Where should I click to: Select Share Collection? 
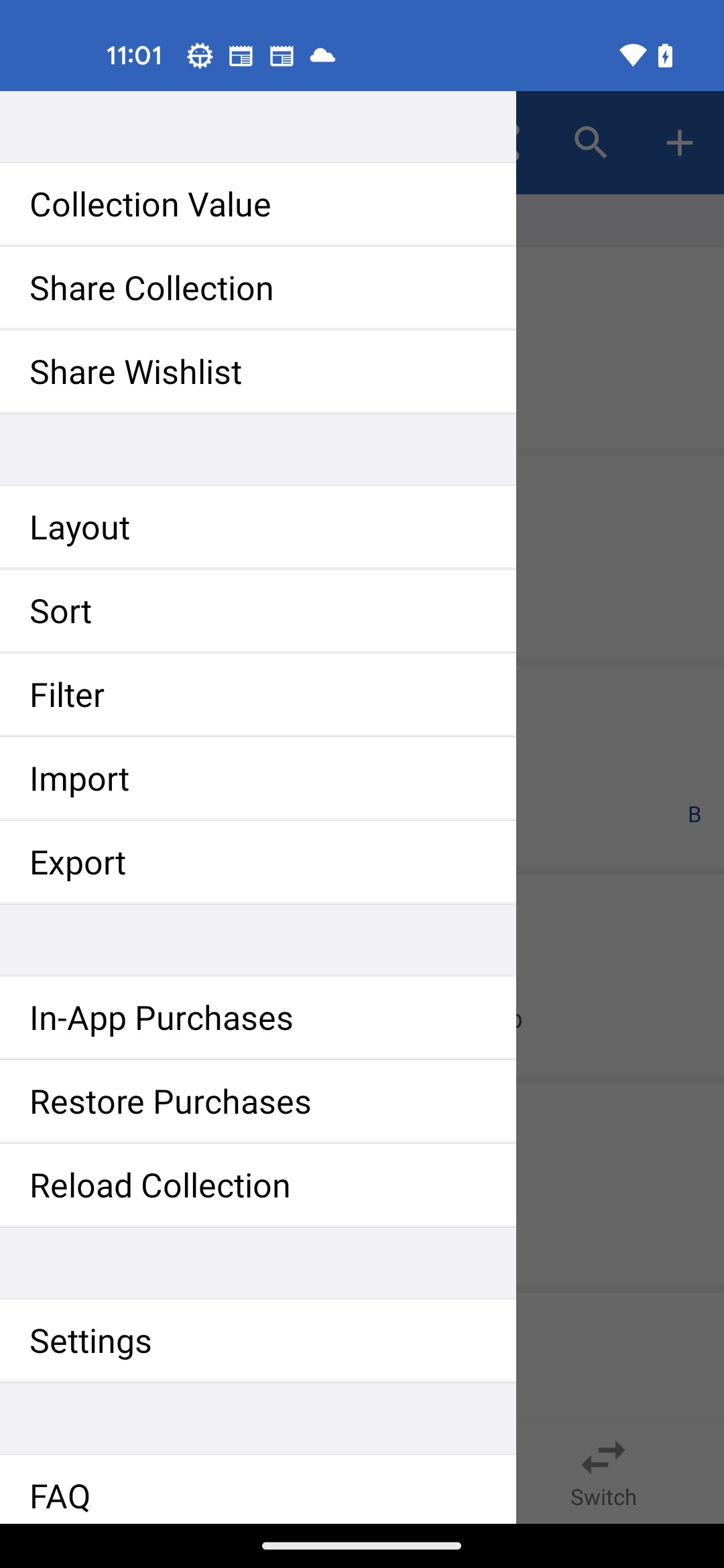click(x=258, y=288)
